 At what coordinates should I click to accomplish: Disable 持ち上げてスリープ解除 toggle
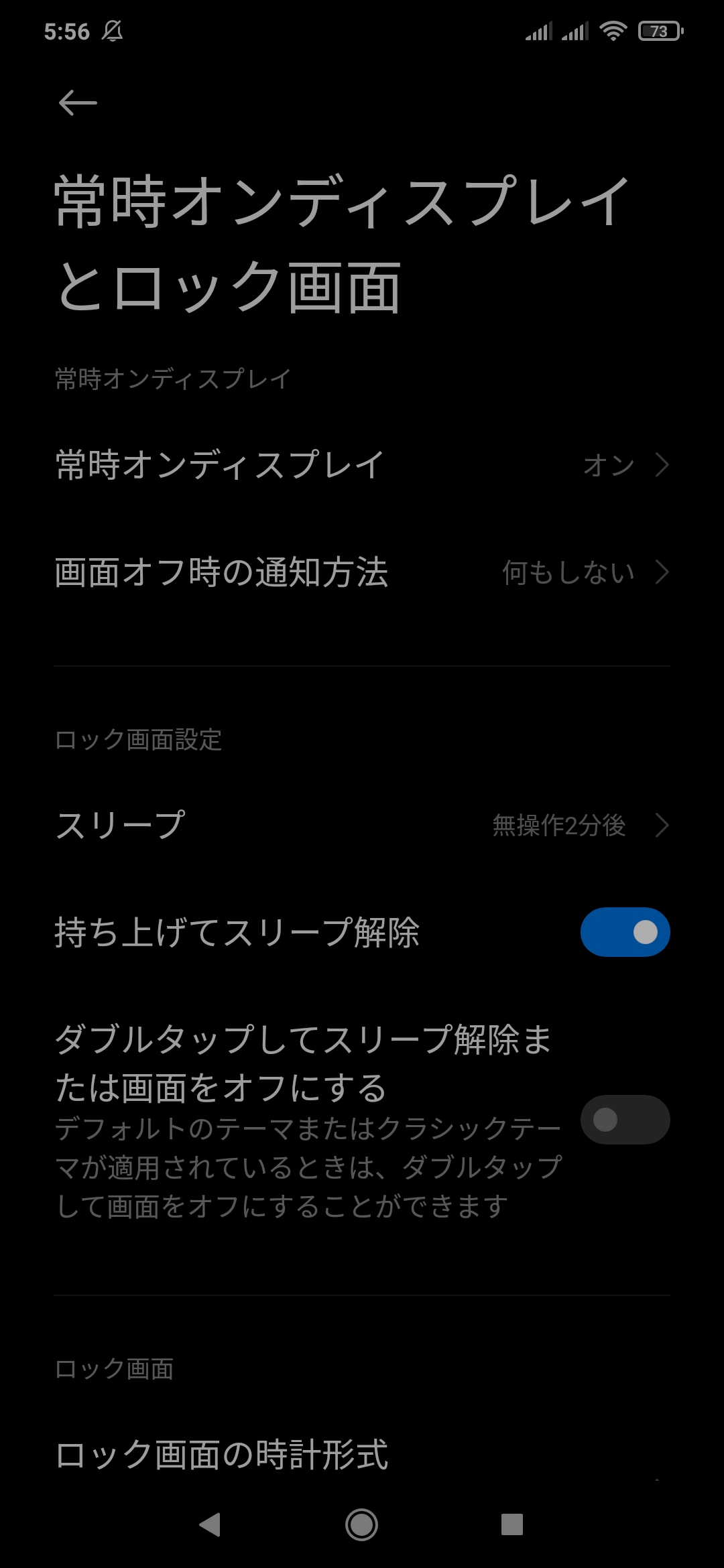pyautogui.click(x=625, y=932)
